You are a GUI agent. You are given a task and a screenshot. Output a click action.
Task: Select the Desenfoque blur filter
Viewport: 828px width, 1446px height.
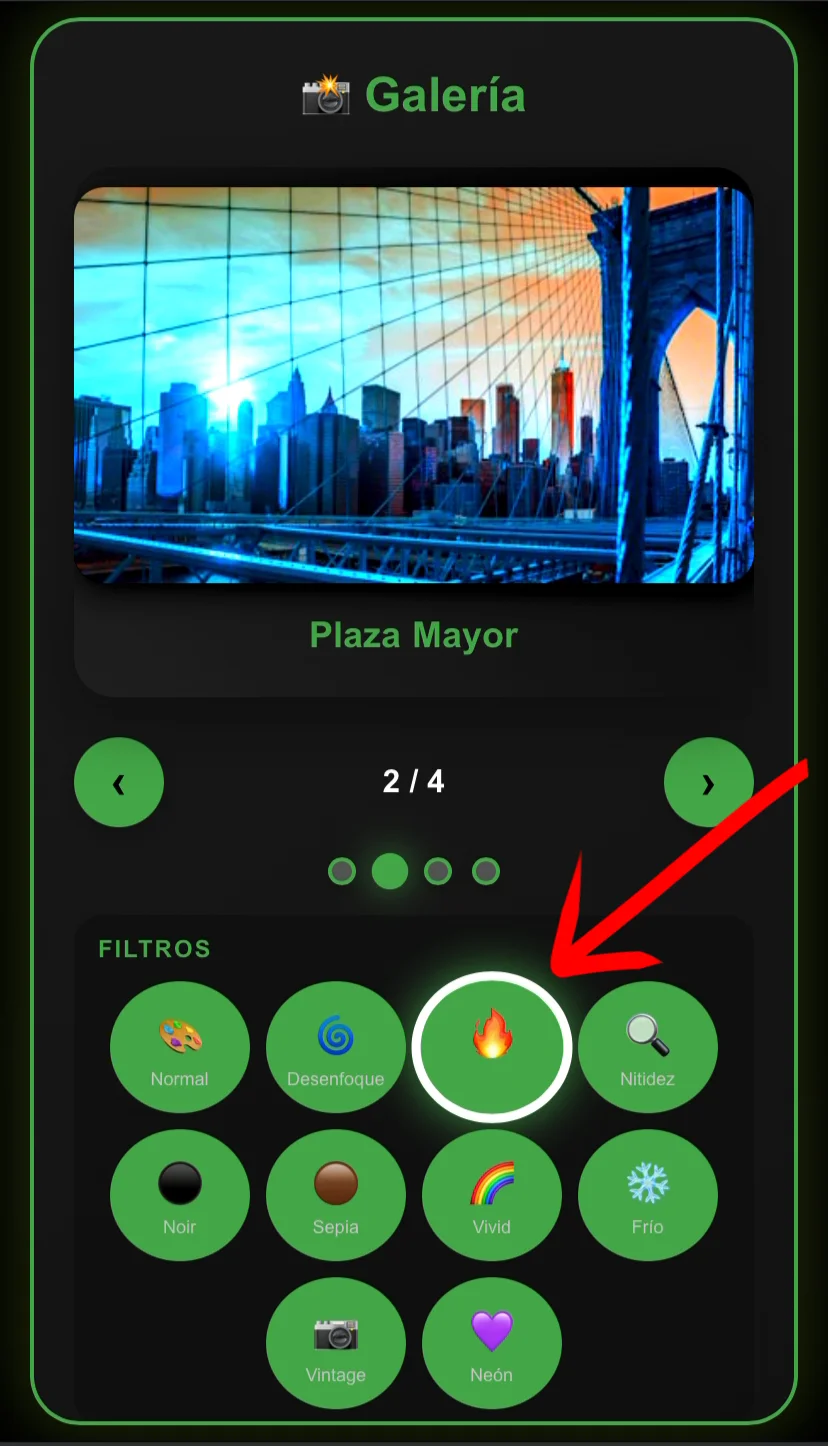(x=336, y=1047)
